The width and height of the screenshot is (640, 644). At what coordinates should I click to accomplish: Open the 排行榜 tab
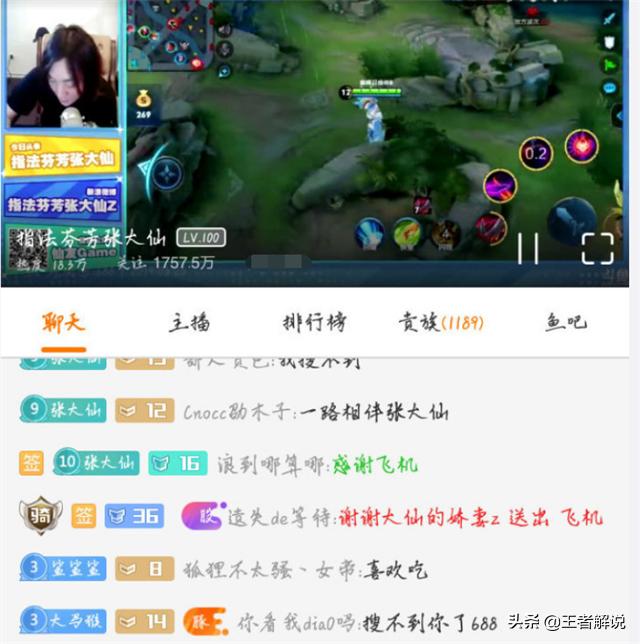coord(314,322)
